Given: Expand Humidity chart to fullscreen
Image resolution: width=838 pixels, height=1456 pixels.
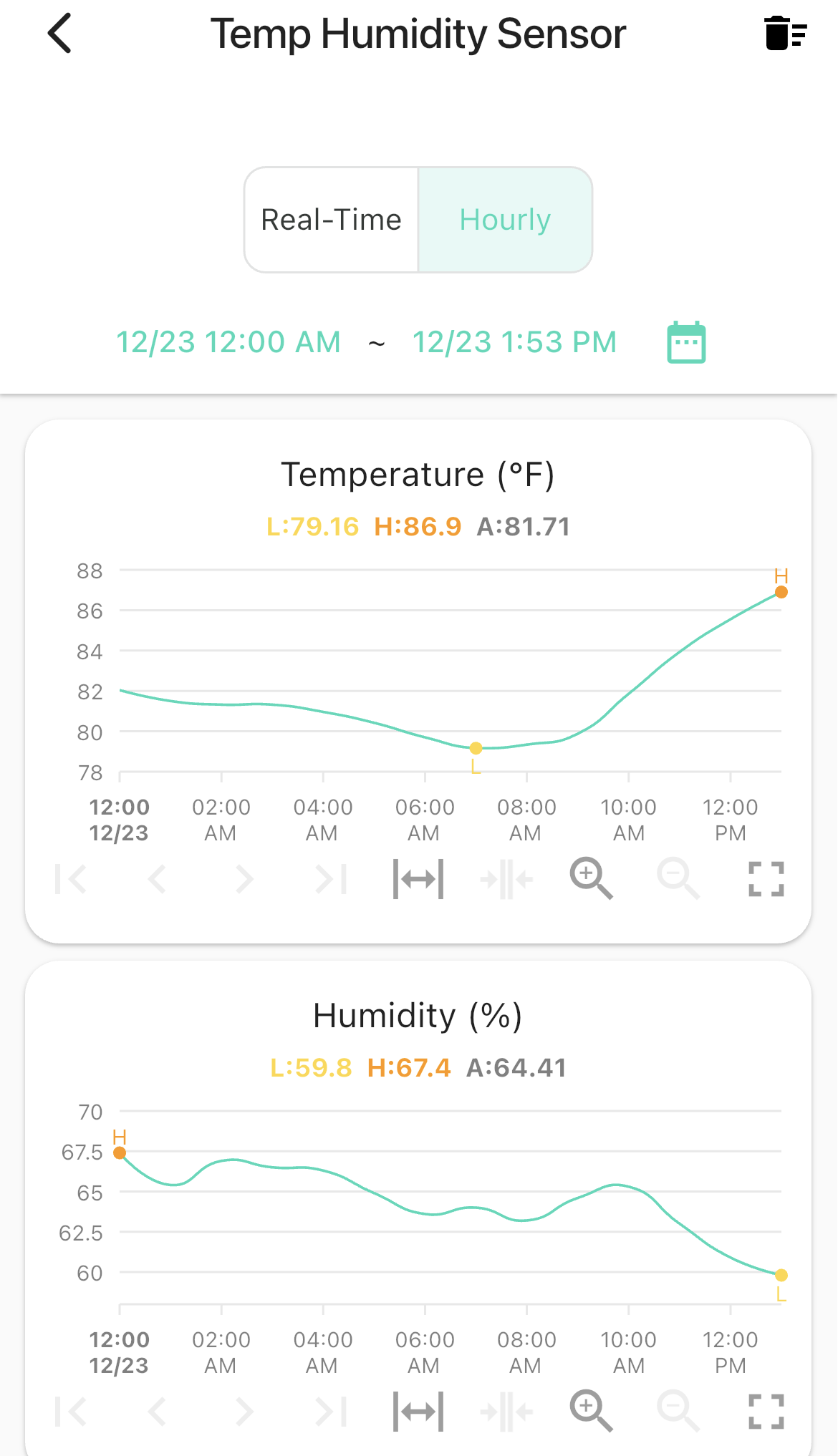Looking at the screenshot, I should [x=766, y=1412].
